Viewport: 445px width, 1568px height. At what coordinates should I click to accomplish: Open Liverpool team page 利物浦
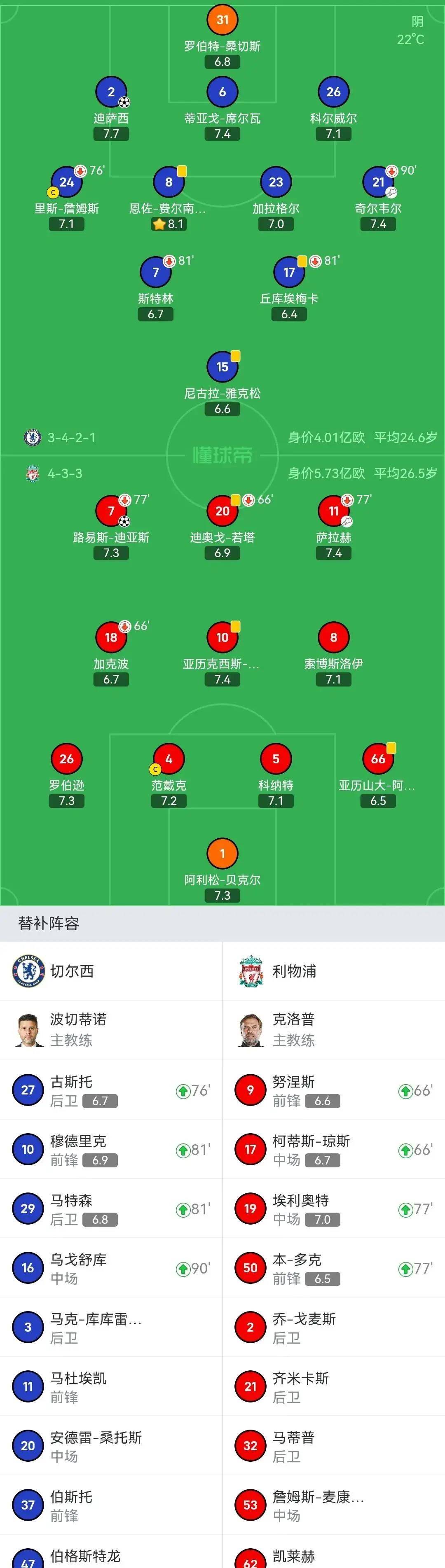[x=294, y=971]
